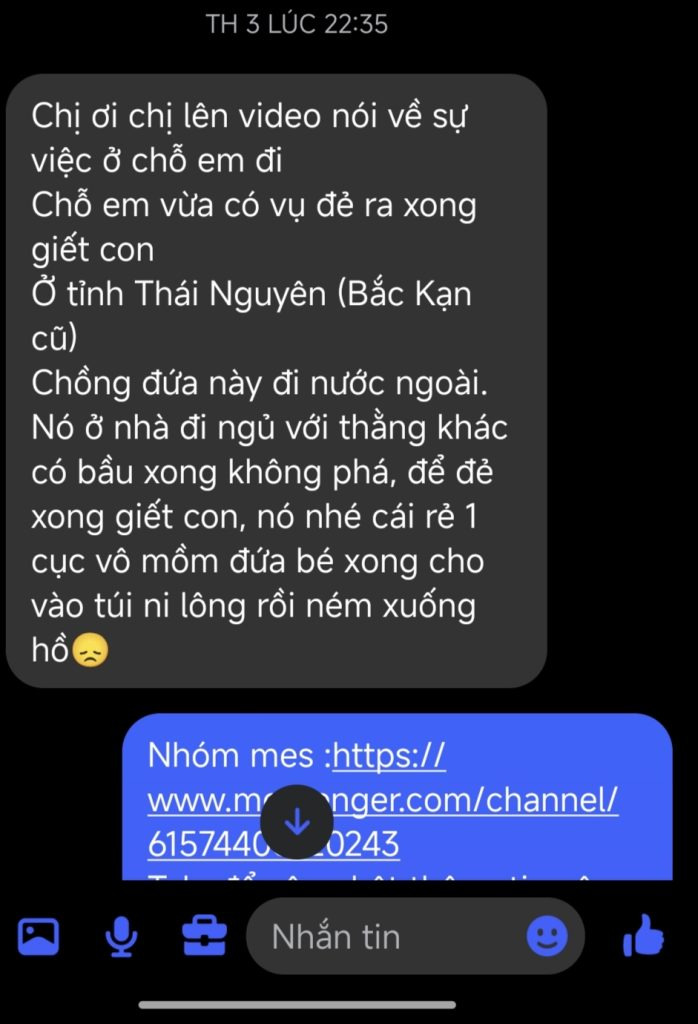This screenshot has width=698, height=1024.
Task: Open the emoji picker in message field
Action: (x=547, y=936)
